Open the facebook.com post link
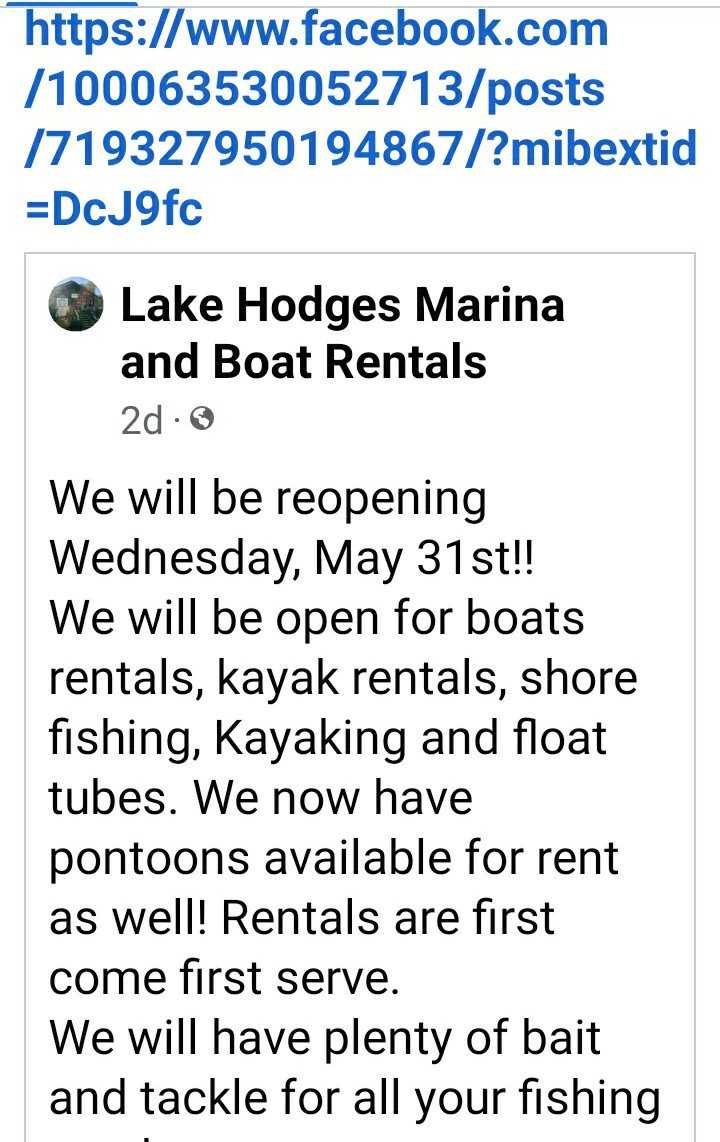720x1142 pixels. click(x=360, y=118)
